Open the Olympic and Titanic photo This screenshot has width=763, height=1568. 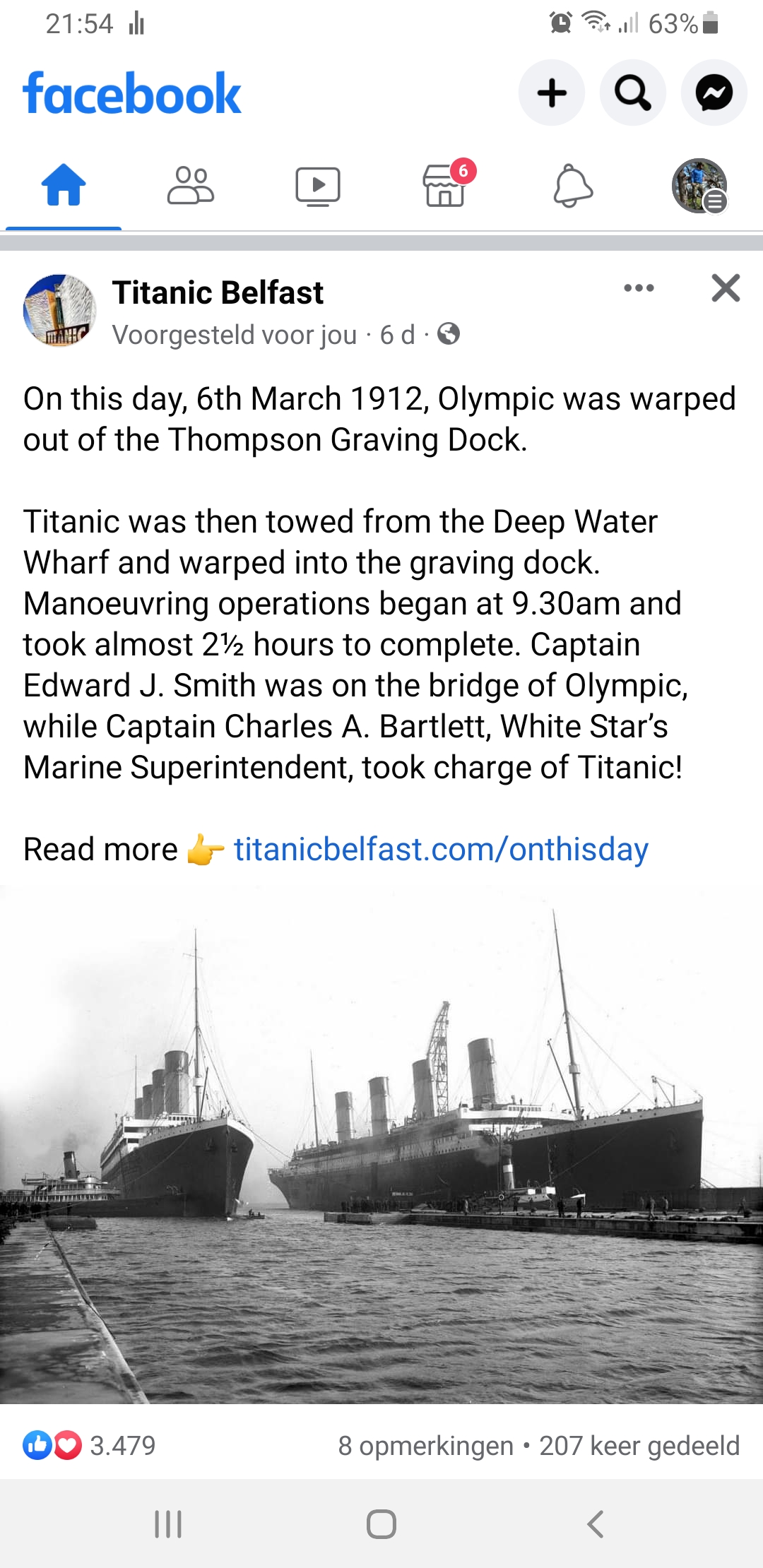point(381,1144)
